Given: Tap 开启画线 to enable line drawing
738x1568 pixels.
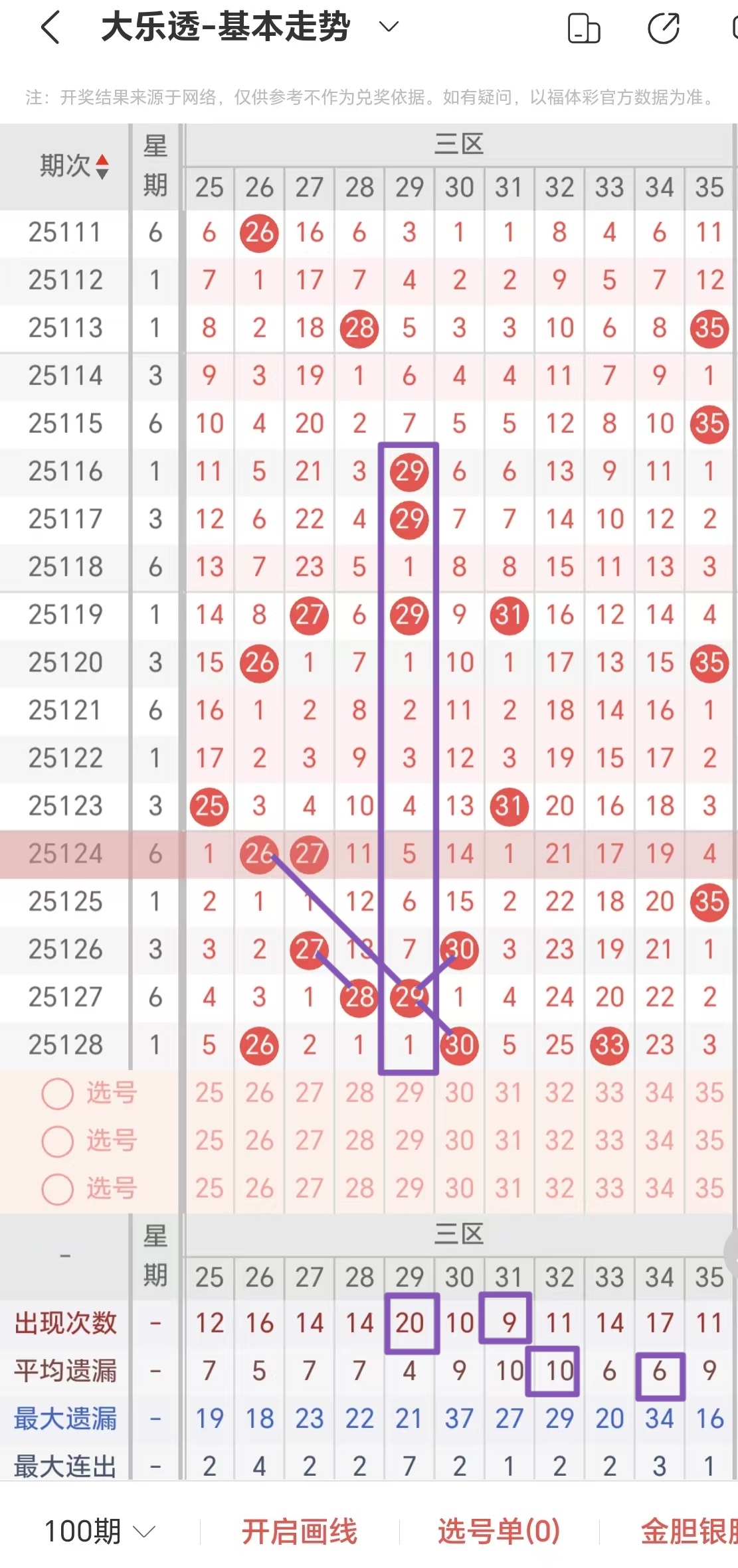Looking at the screenshot, I should [299, 1531].
